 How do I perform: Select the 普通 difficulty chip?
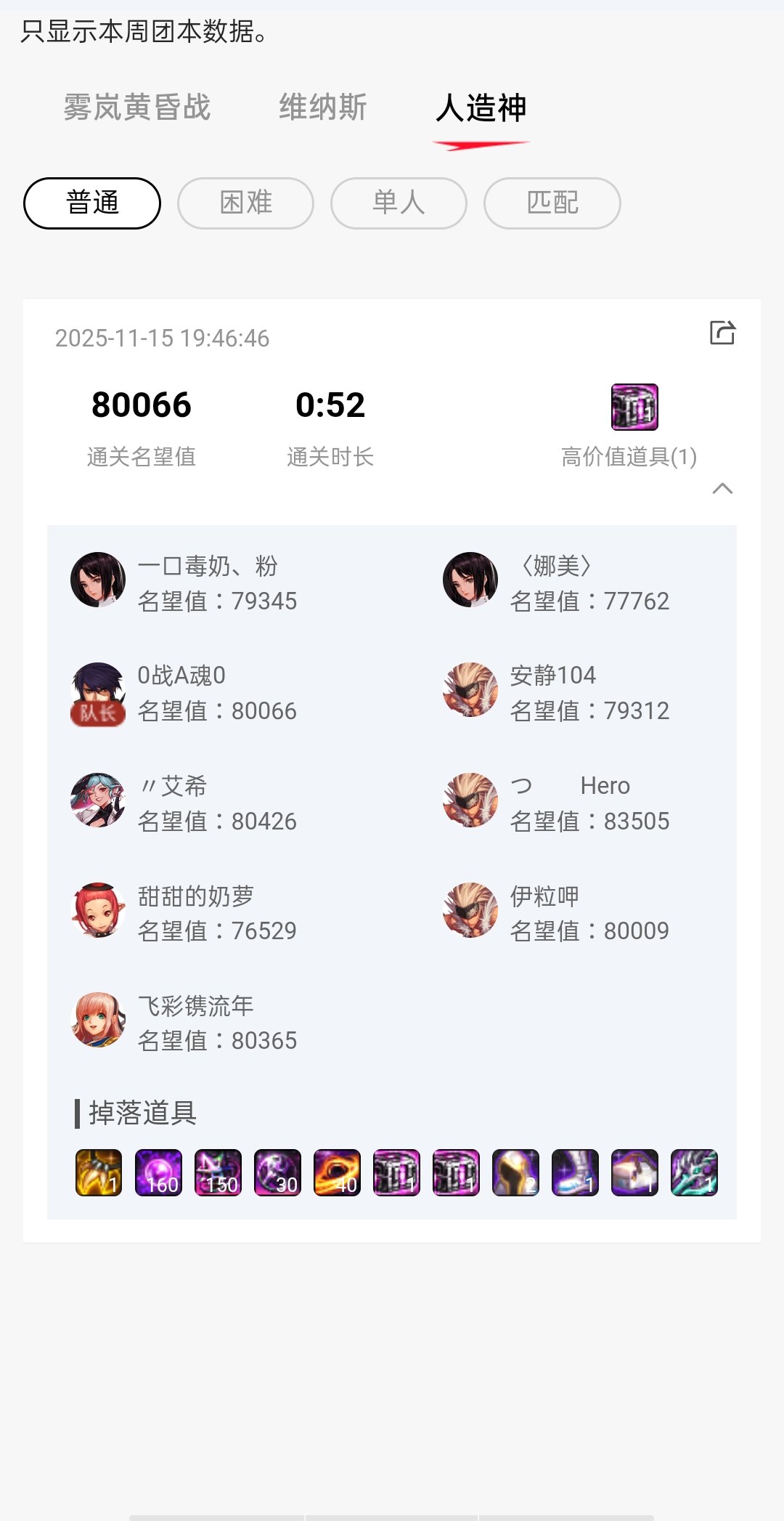(92, 203)
